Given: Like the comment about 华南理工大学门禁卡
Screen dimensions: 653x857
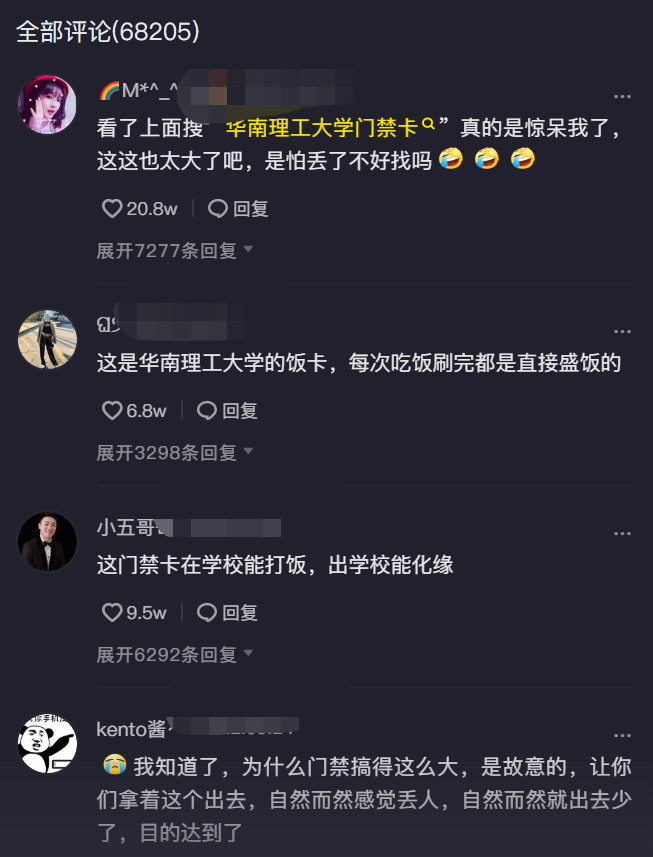Looking at the screenshot, I should pos(112,209).
